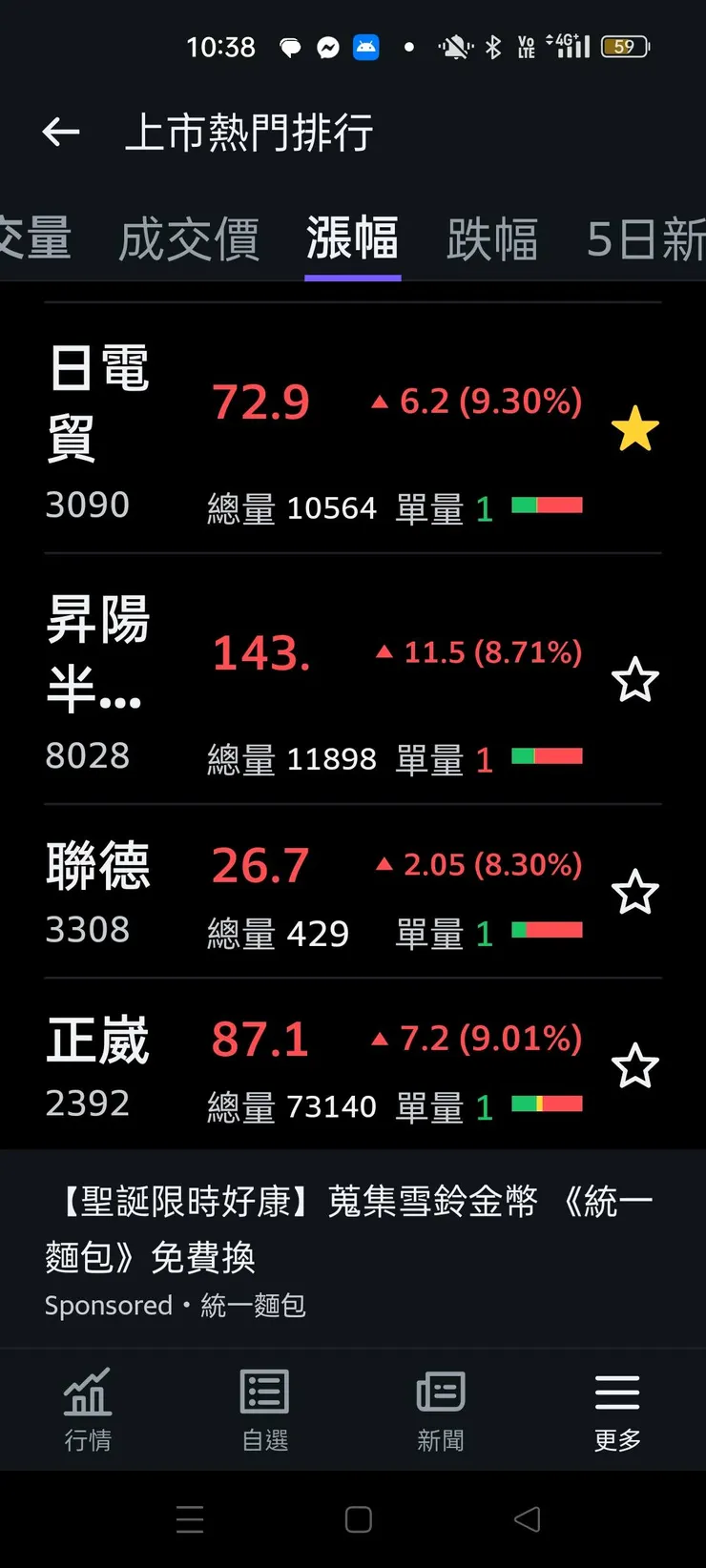Tap the system home button
Screen dimensions: 706x1568
(x=359, y=1519)
